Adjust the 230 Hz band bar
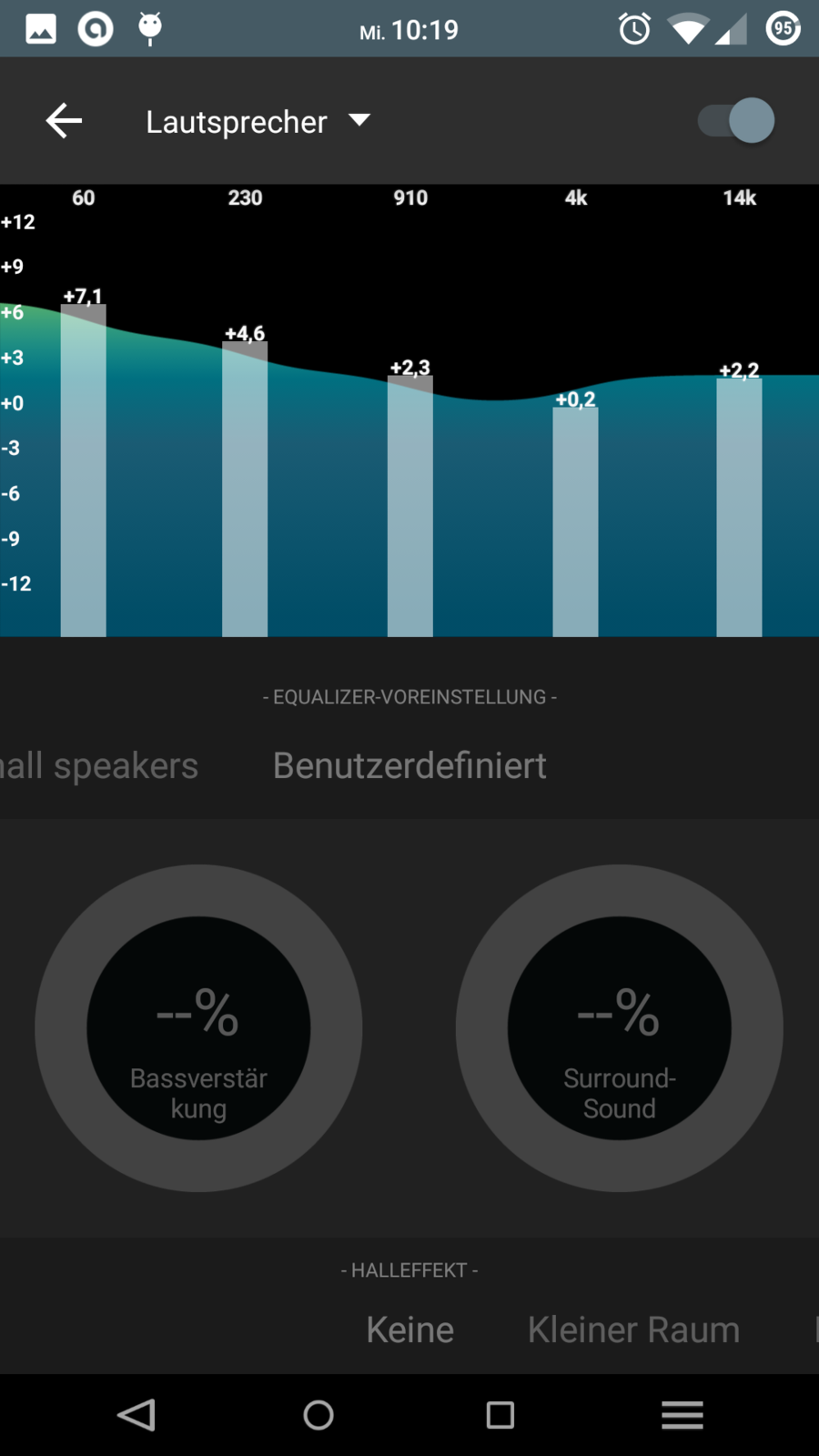Screen dimensions: 819x1456 245,489
